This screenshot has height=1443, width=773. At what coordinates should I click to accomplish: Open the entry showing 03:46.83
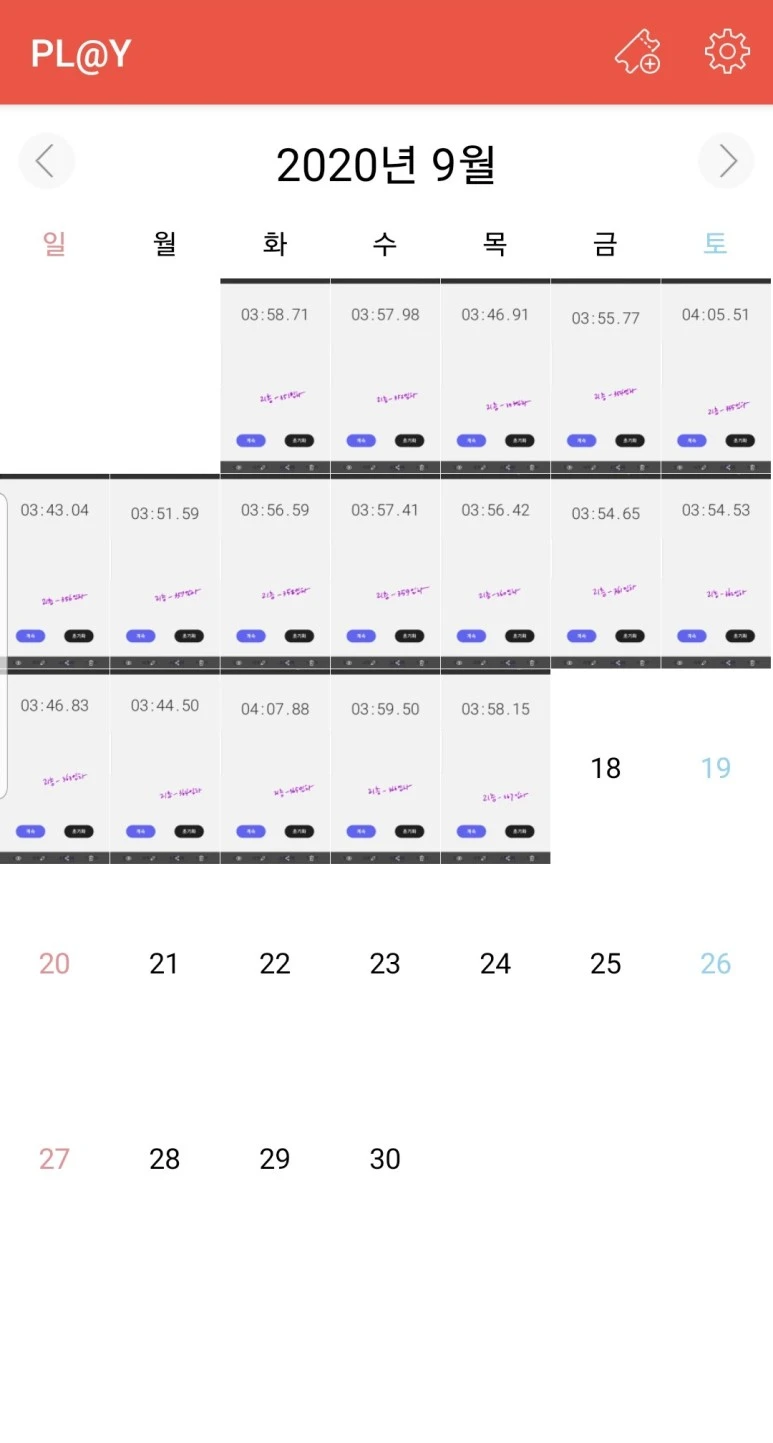(55, 767)
